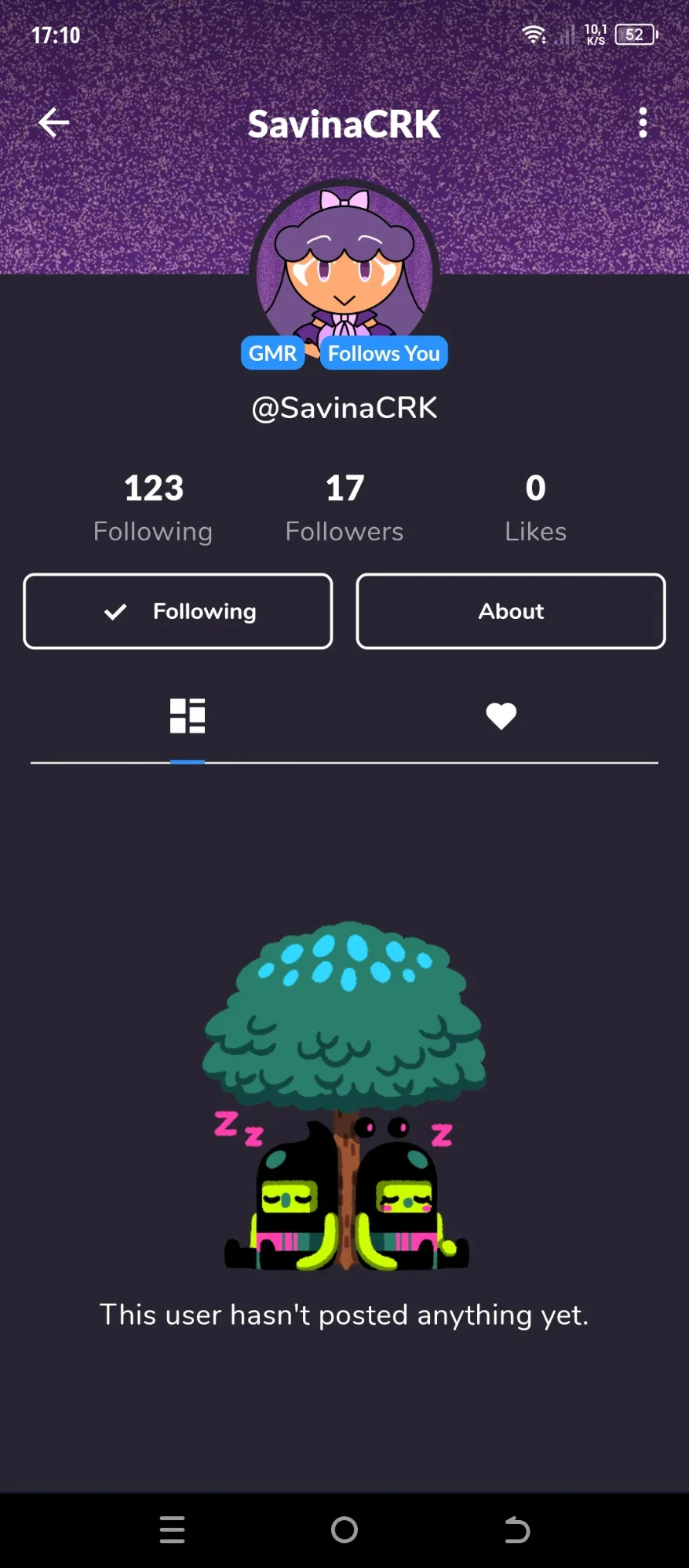Go back using the top-left arrow

point(54,123)
